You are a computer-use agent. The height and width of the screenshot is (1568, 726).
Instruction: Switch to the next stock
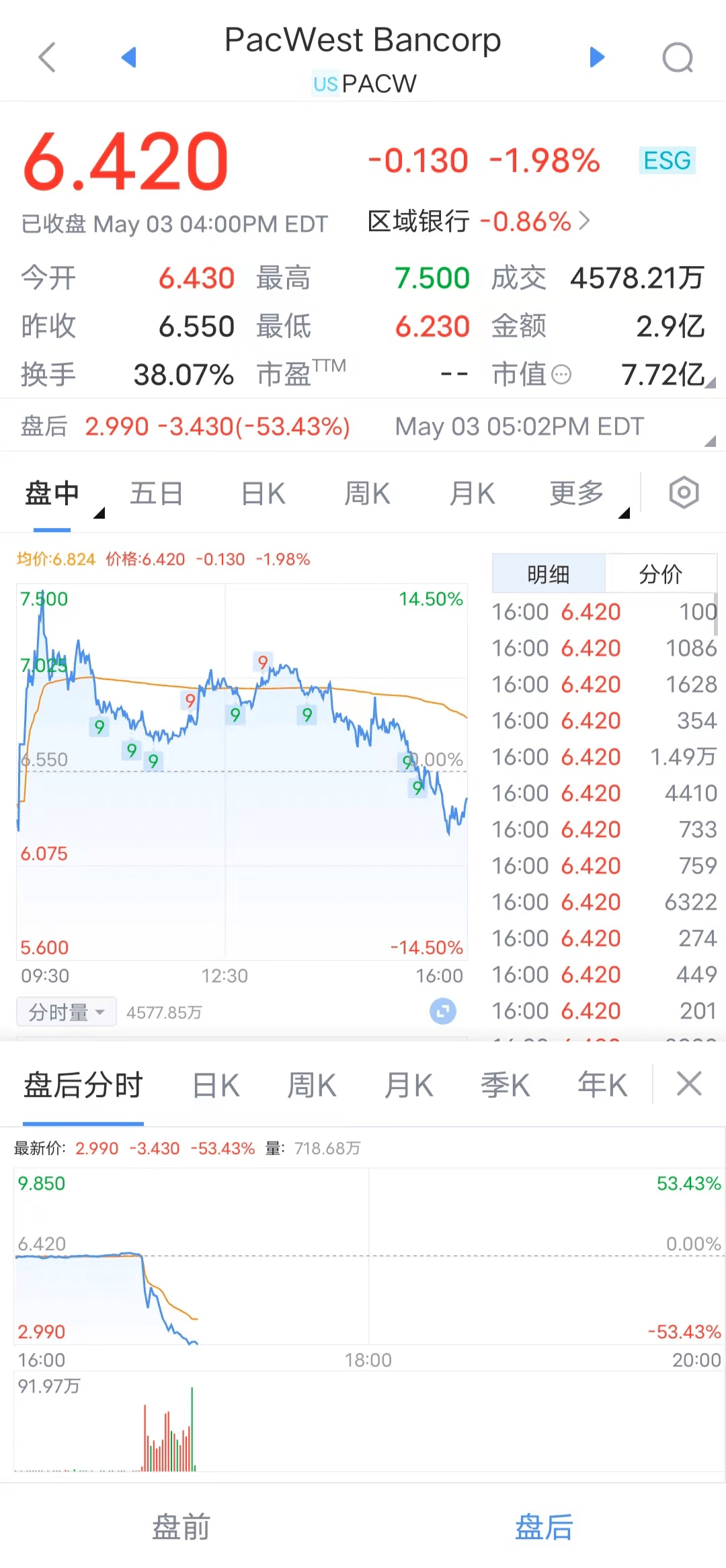(x=597, y=57)
